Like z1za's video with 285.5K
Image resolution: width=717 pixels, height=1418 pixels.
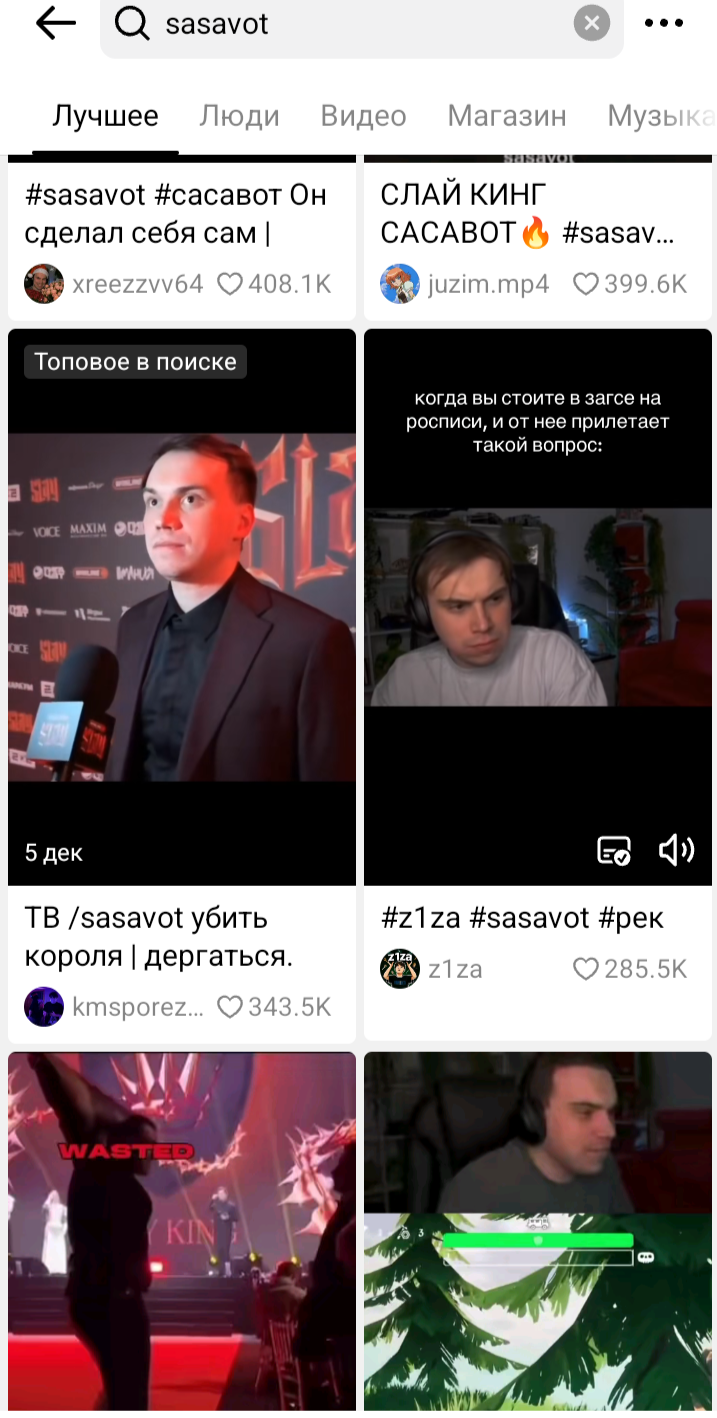click(585, 969)
